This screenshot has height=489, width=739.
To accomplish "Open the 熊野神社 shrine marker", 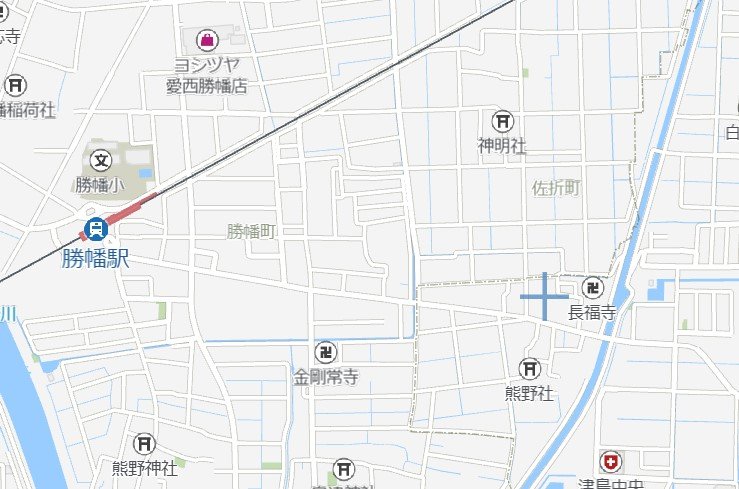I will click(x=144, y=442).
